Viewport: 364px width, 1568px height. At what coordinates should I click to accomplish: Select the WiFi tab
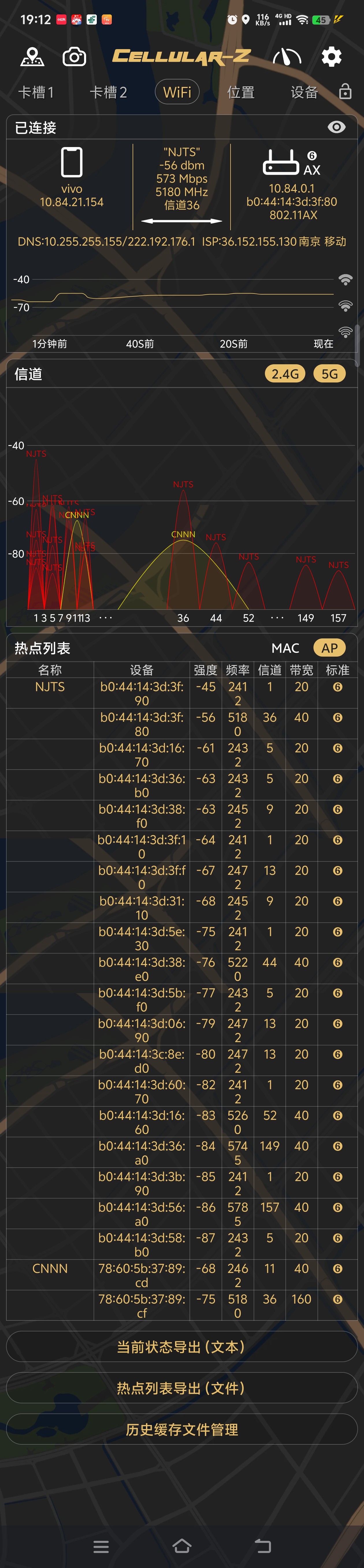(x=177, y=92)
